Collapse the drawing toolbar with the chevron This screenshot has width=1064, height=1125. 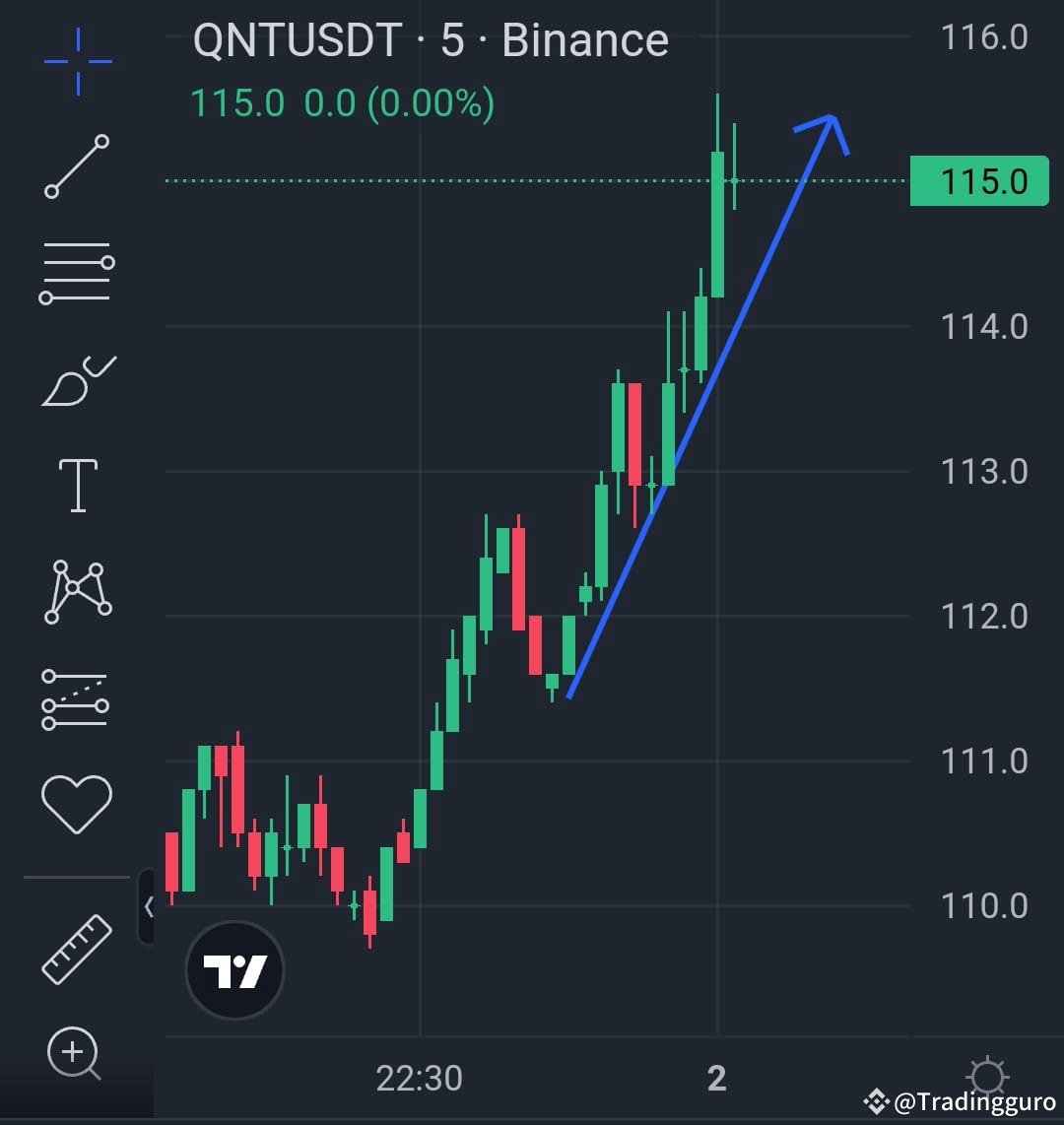(x=150, y=906)
